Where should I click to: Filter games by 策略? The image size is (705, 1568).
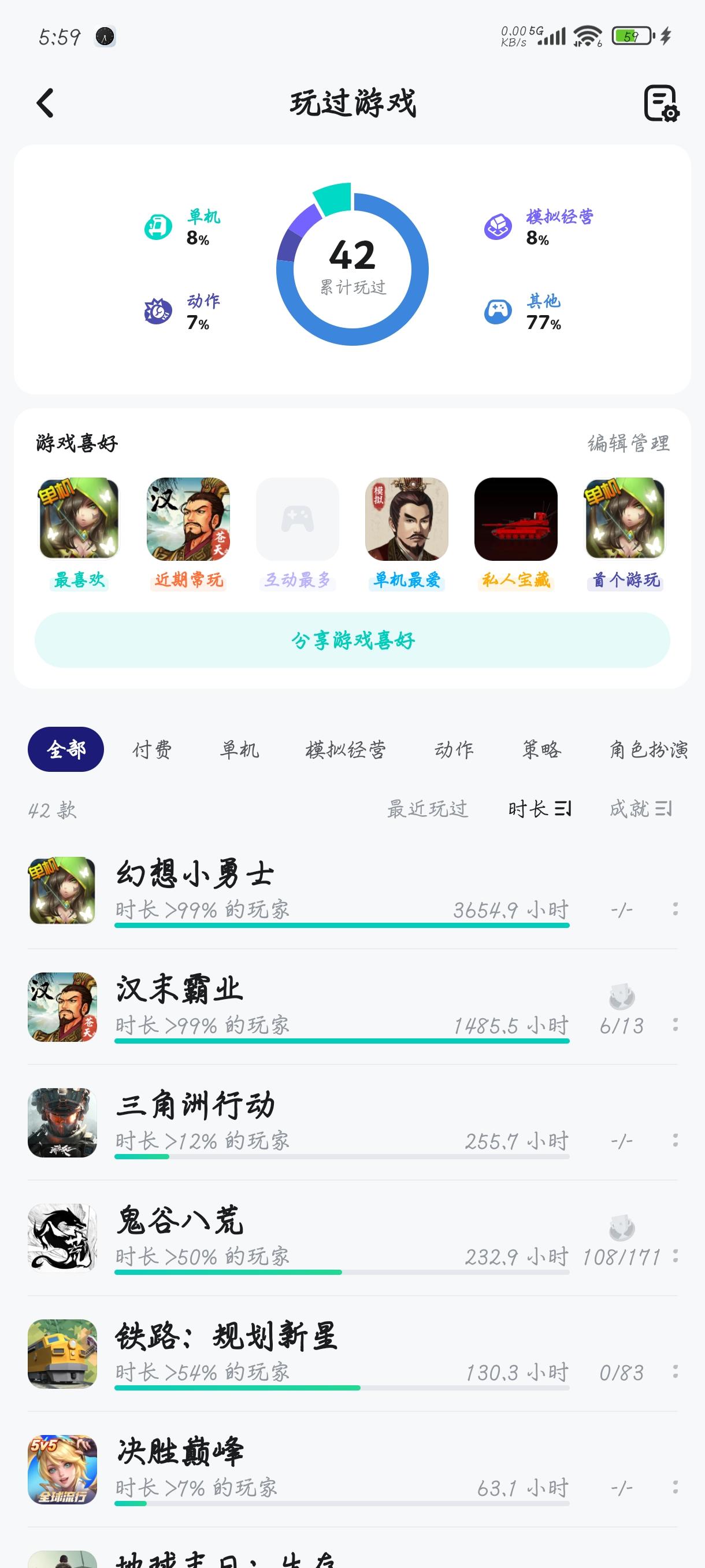pyautogui.click(x=541, y=749)
